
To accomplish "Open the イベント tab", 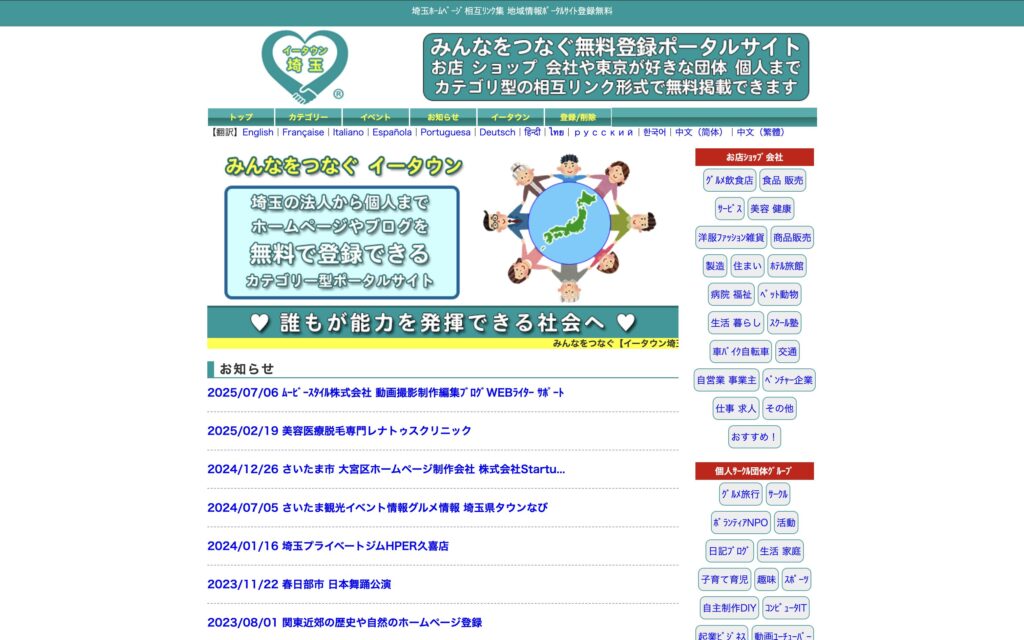I will pyautogui.click(x=376, y=117).
